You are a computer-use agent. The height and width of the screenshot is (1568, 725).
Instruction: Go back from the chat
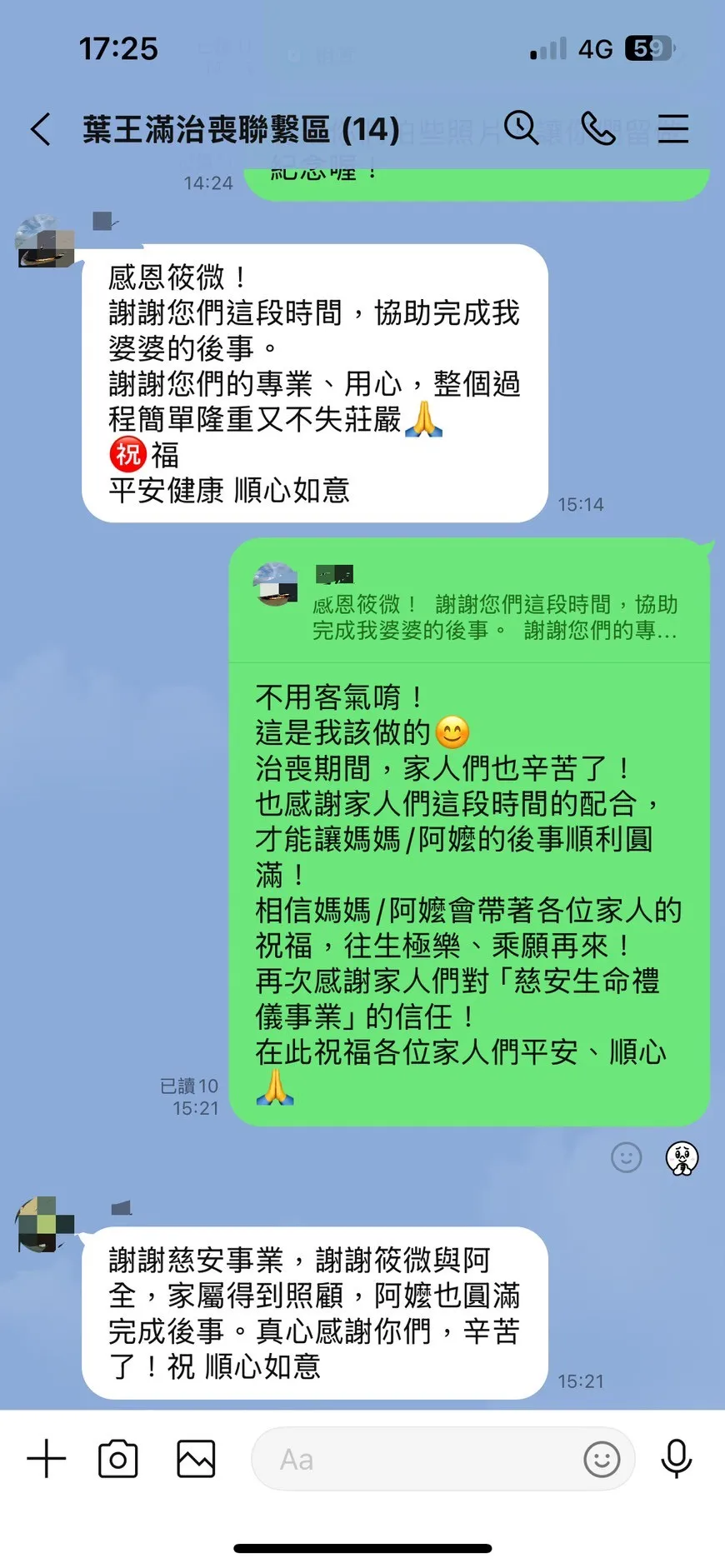(x=41, y=129)
